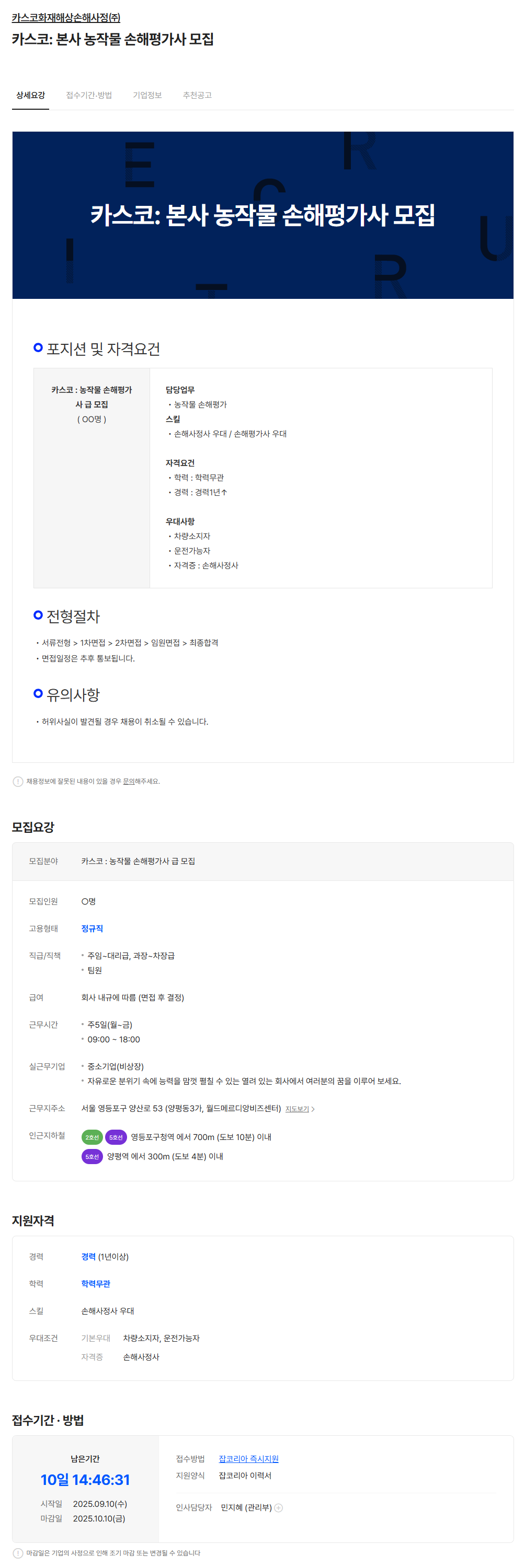Tap the 문의 link about incorrect info
Image resolution: width=525 pixels, height=1568 pixels.
(x=129, y=781)
